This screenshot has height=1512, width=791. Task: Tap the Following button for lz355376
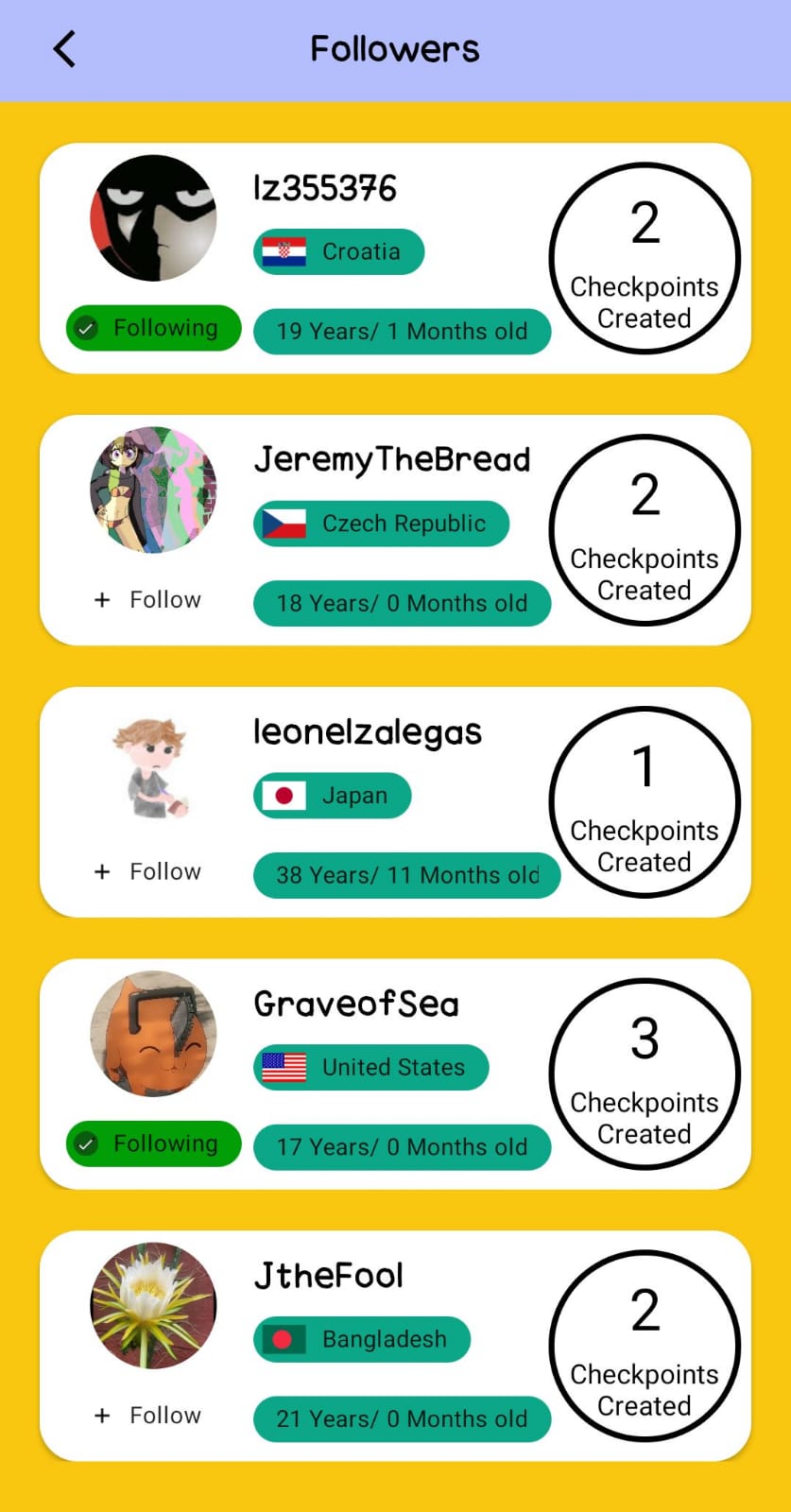point(153,328)
